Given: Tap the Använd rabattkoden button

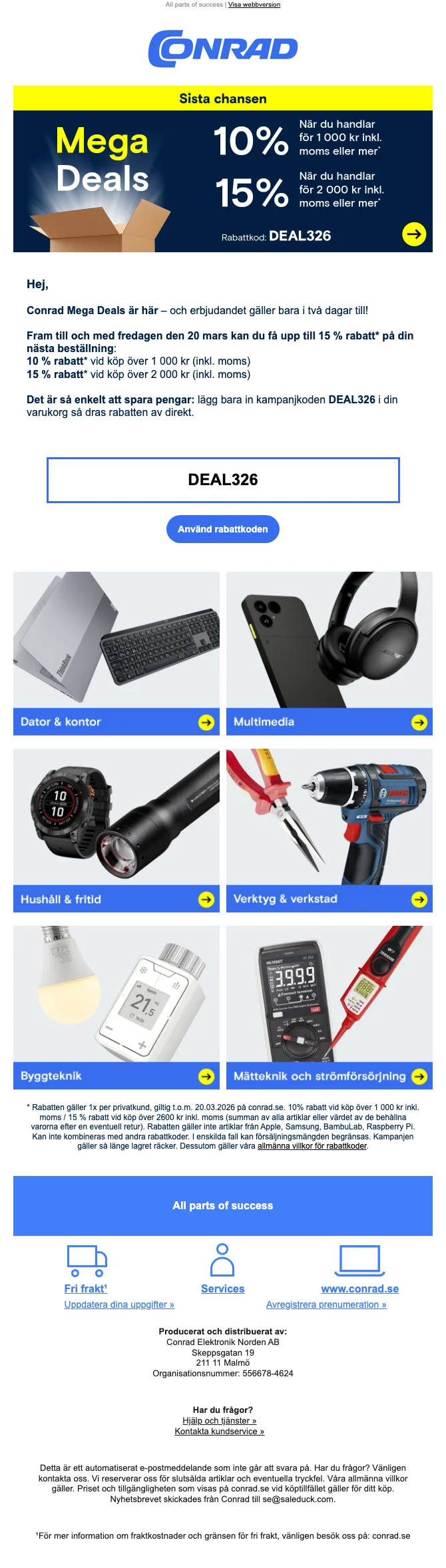Looking at the screenshot, I should 222,529.
